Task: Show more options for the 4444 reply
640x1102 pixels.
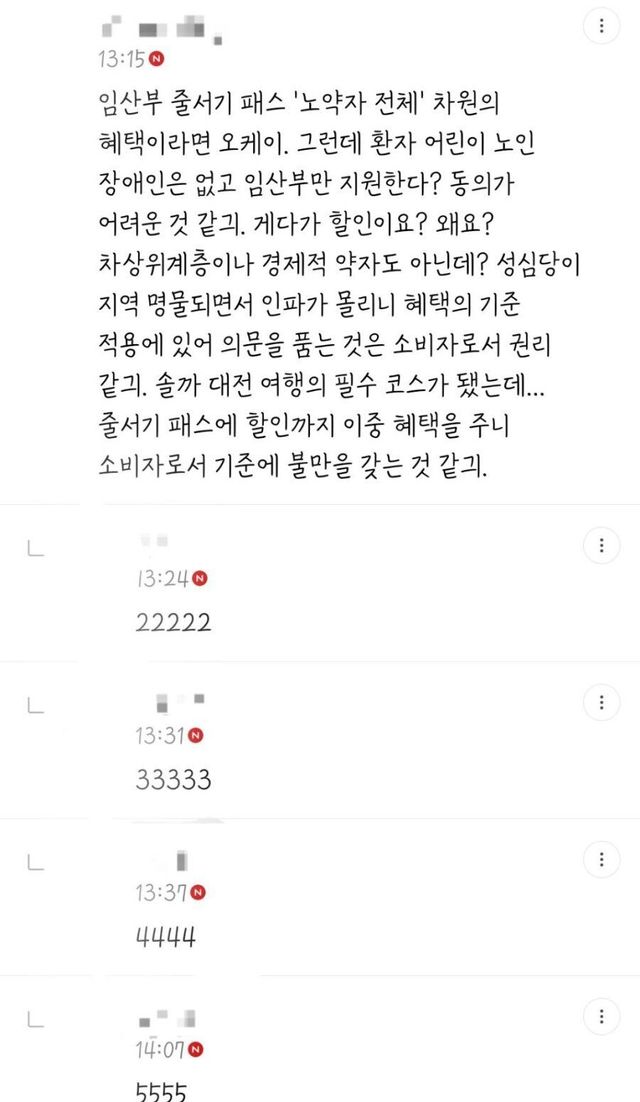Action: coord(601,859)
